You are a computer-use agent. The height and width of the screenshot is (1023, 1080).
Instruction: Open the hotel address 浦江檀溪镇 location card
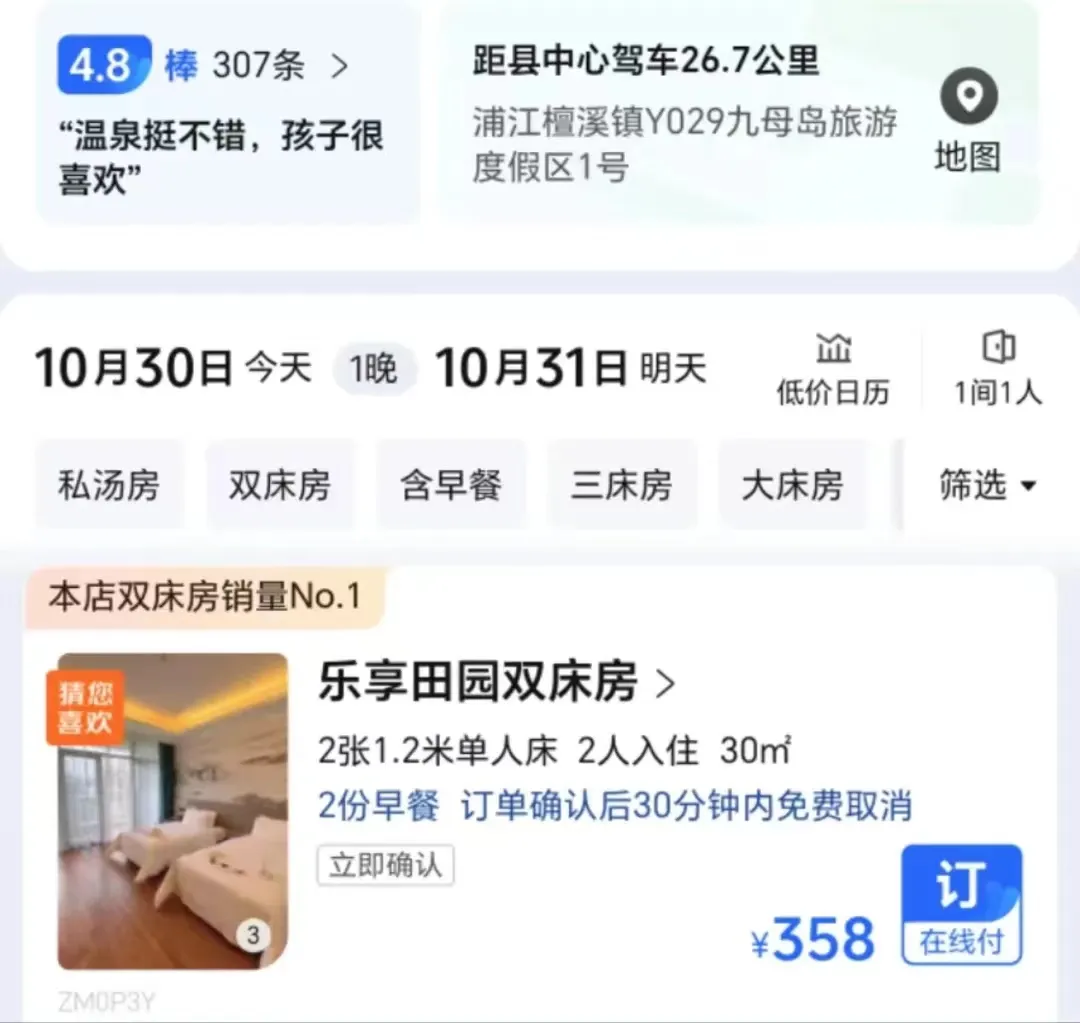738,114
